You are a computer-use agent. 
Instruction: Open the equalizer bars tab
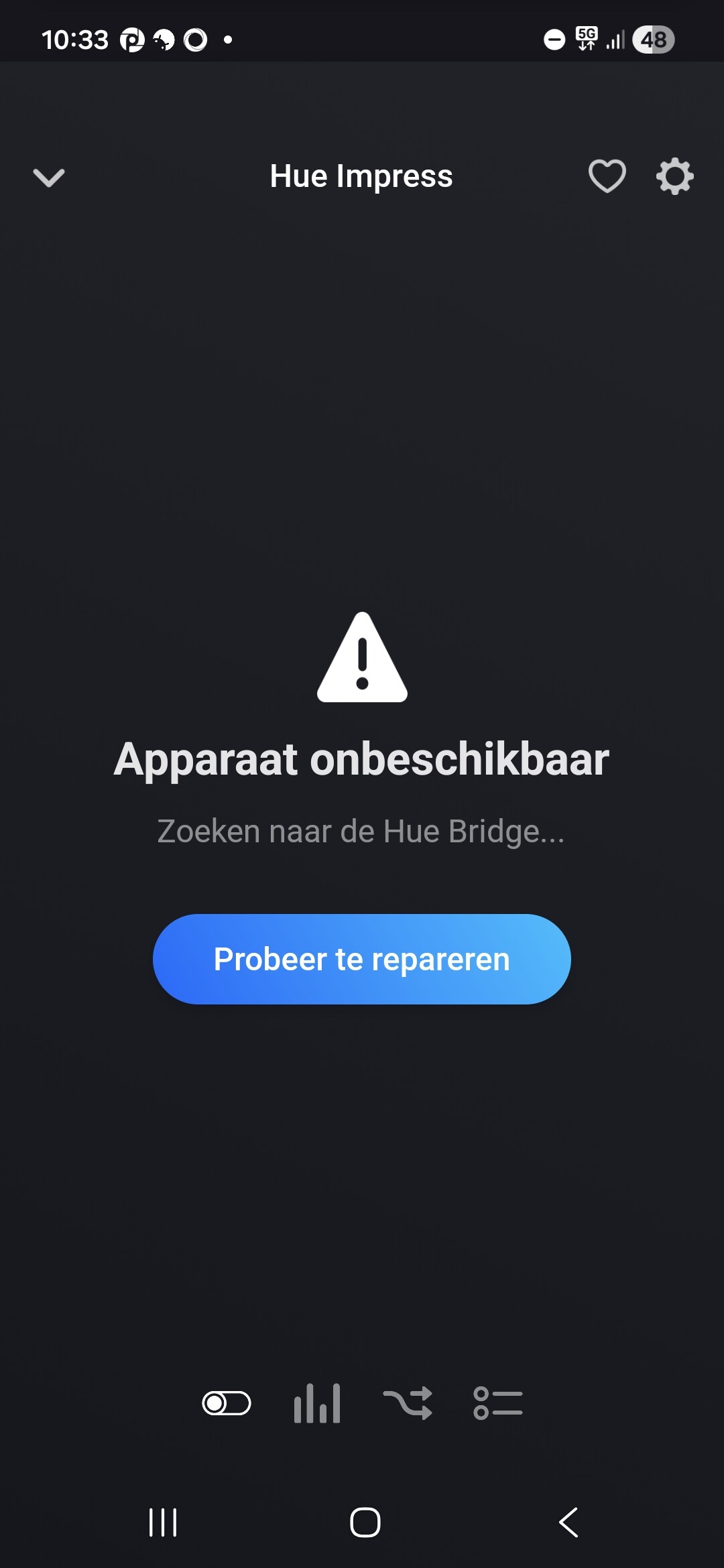(317, 1403)
